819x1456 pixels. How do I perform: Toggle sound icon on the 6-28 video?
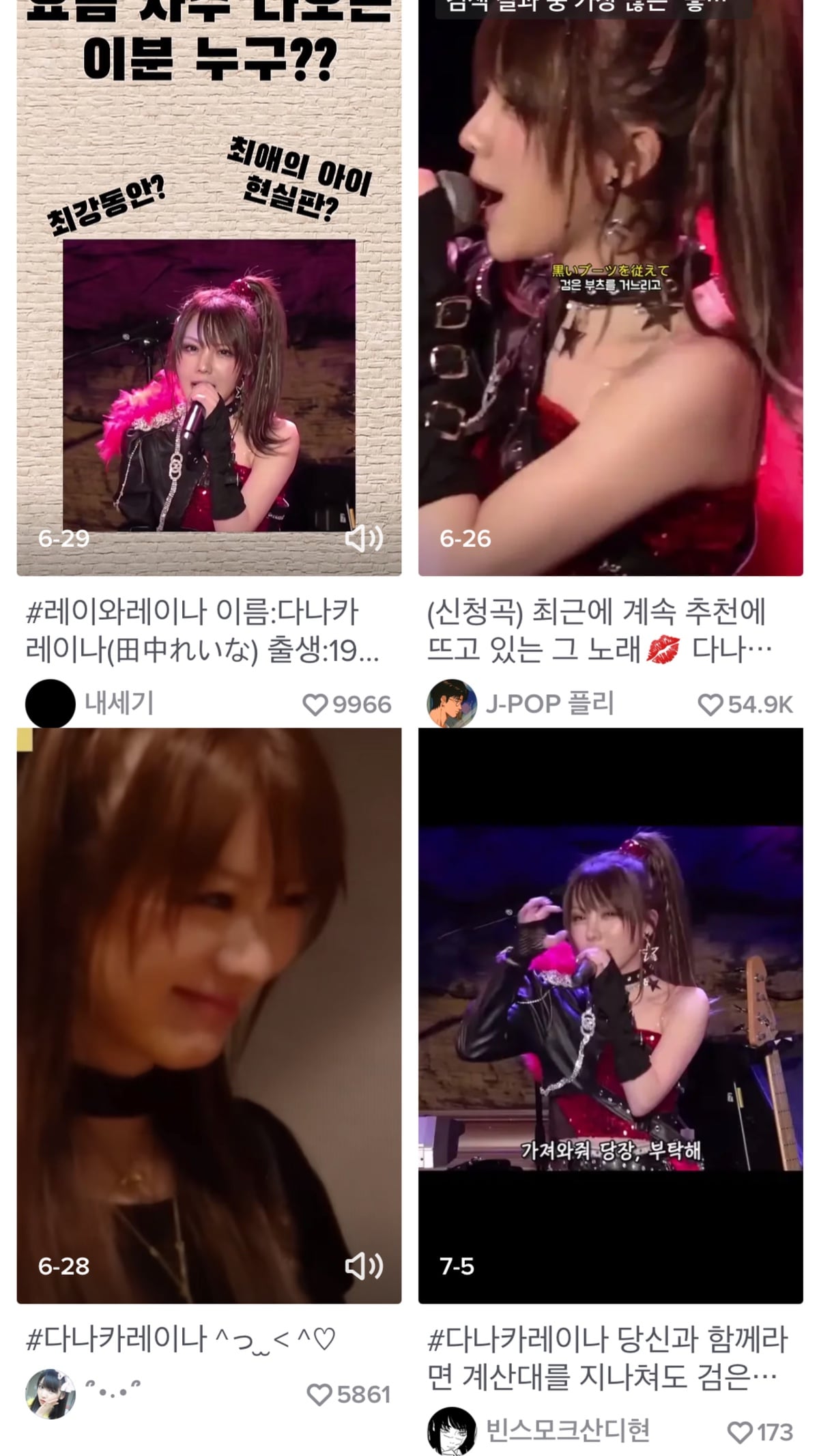(x=364, y=1266)
